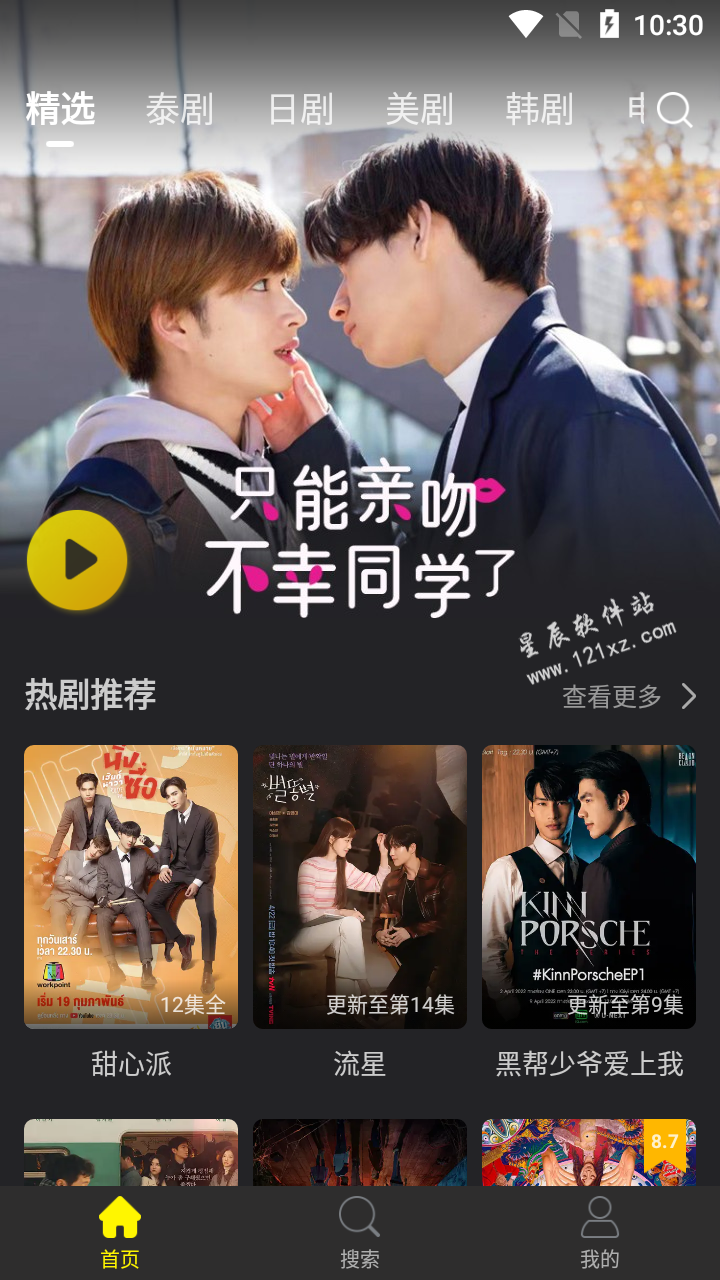The image size is (720, 1280).
Task: Play the featured banner drama
Action: click(x=77, y=561)
